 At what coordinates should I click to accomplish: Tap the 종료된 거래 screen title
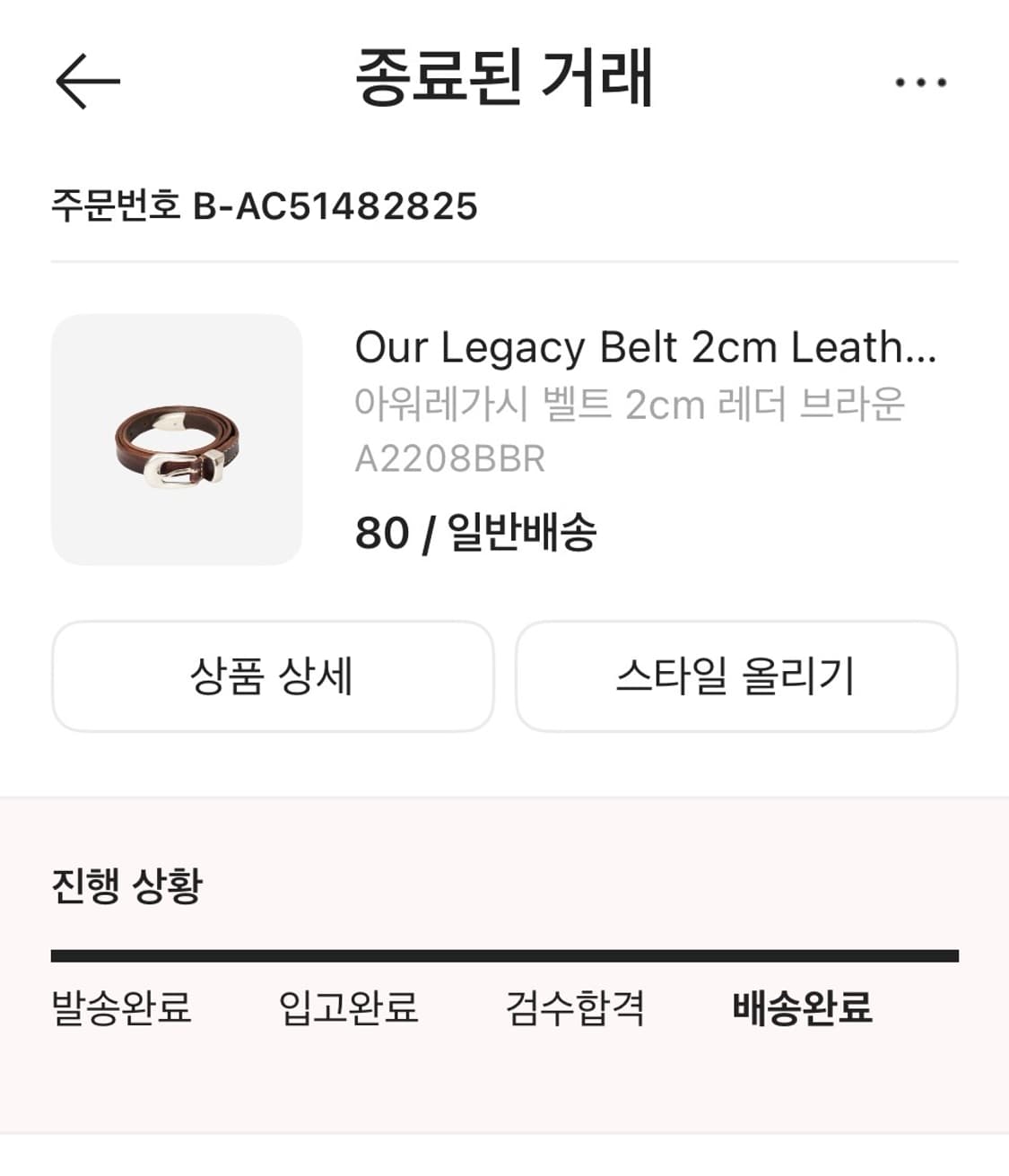(504, 79)
